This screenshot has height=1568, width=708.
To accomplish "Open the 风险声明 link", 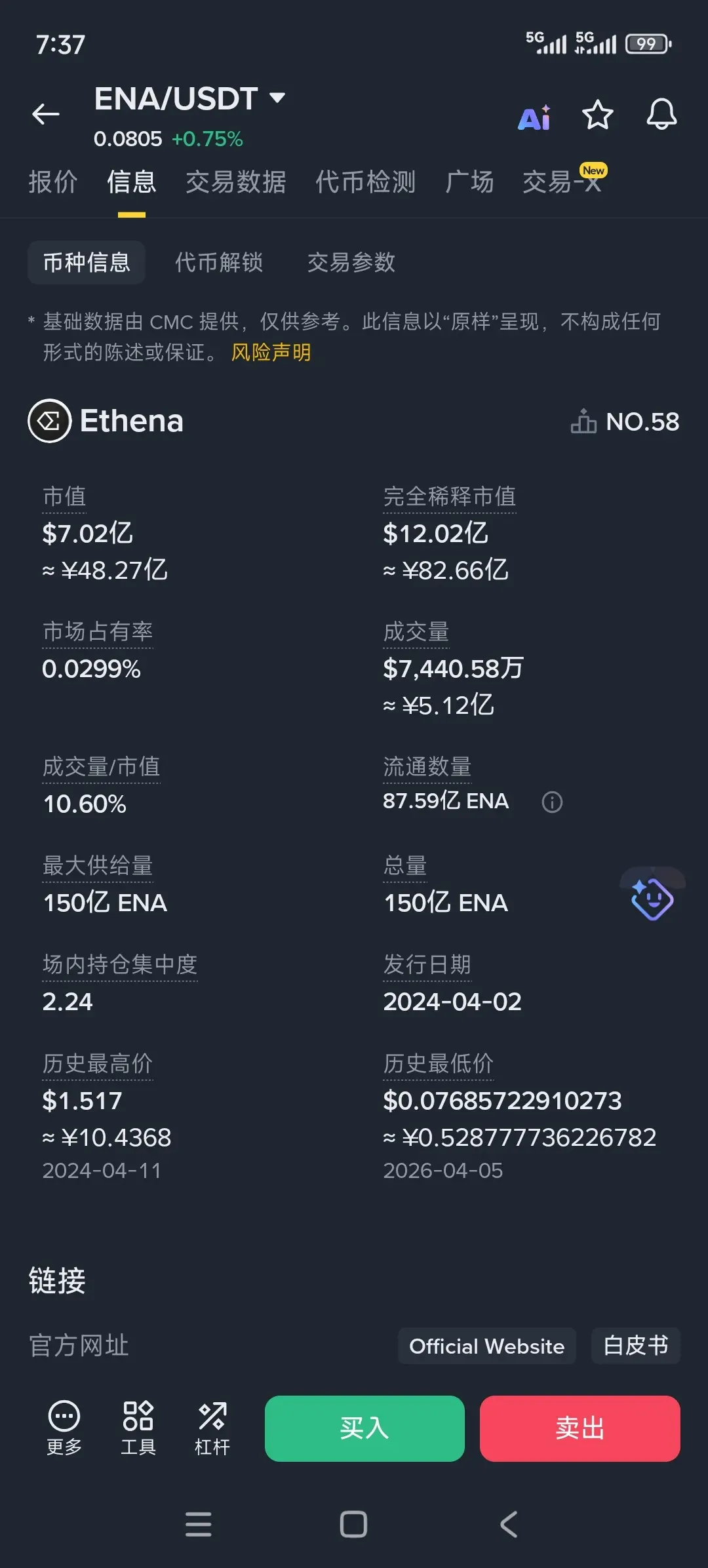I will click(271, 353).
